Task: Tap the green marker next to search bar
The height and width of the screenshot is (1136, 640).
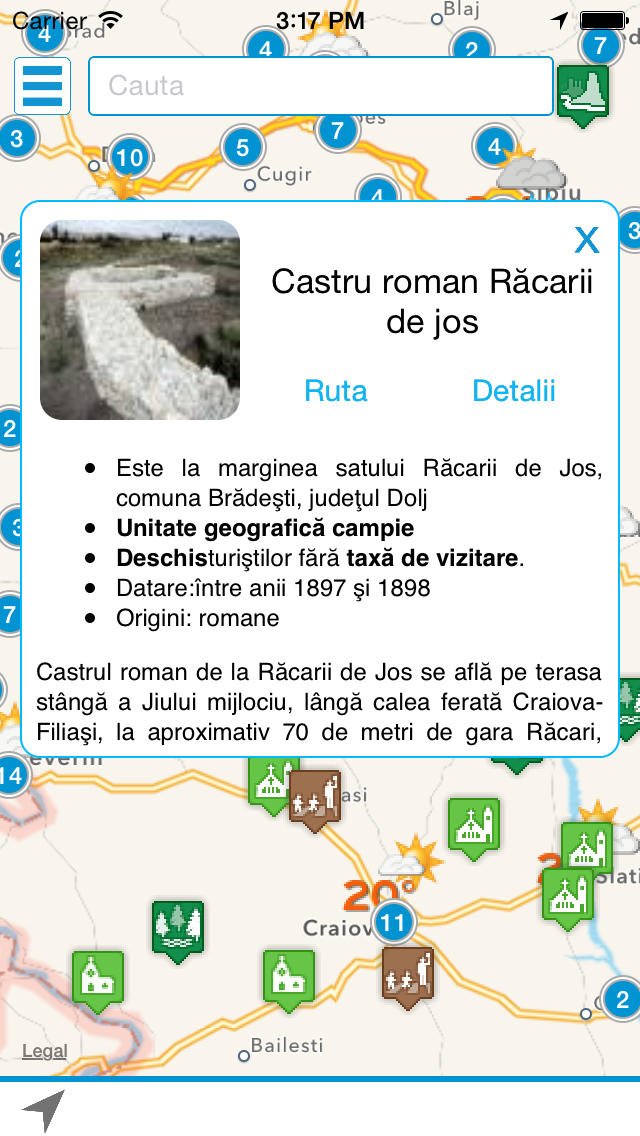Action: point(582,93)
